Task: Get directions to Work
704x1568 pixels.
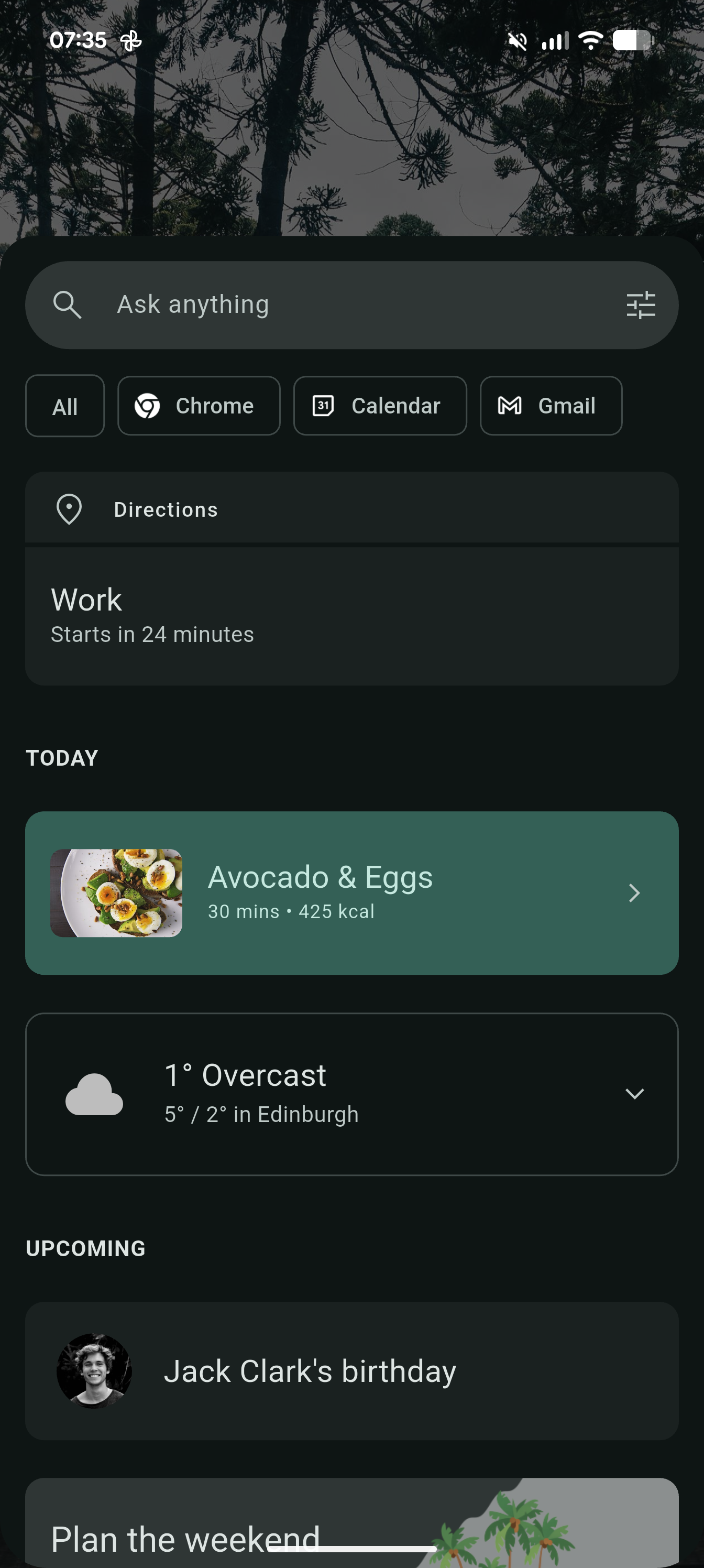Action: coord(351,614)
